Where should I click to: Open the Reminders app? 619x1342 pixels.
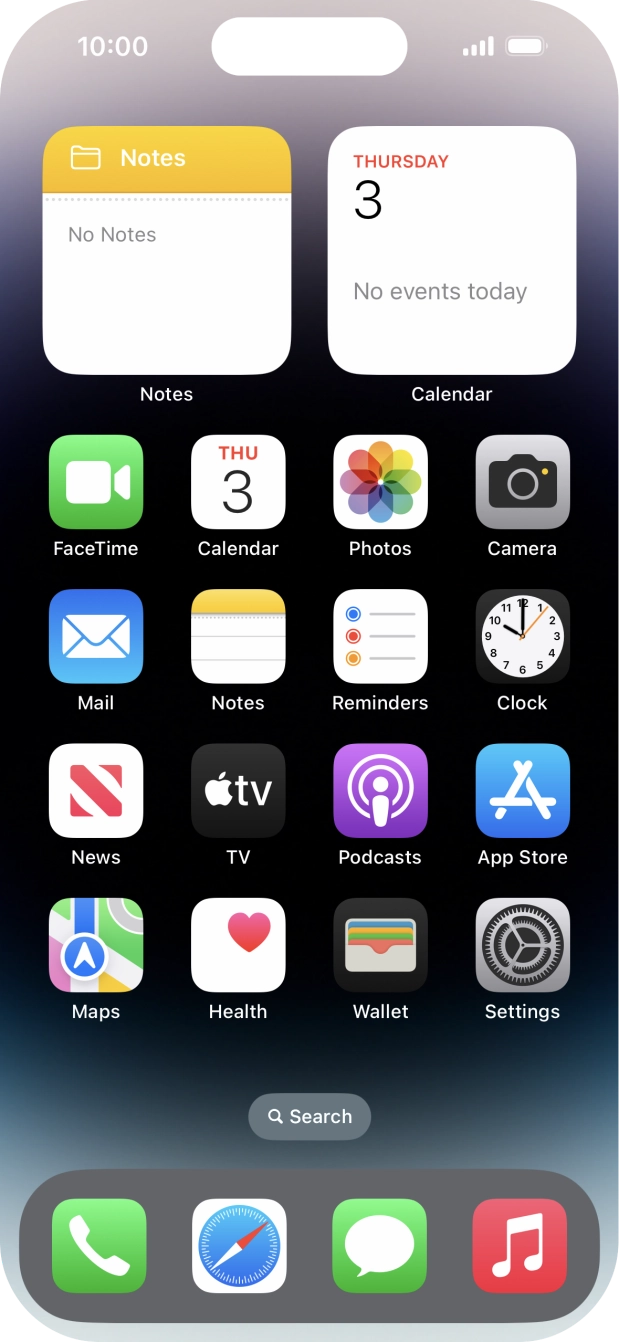point(380,636)
